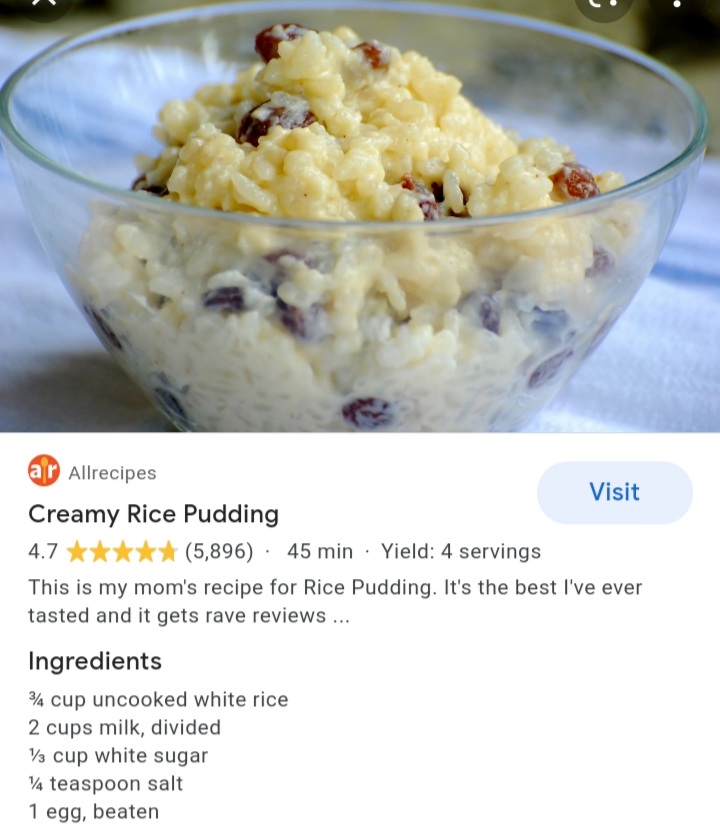Open the Creamy Rice Pudding title link
The height and width of the screenshot is (830, 720).
point(153,514)
